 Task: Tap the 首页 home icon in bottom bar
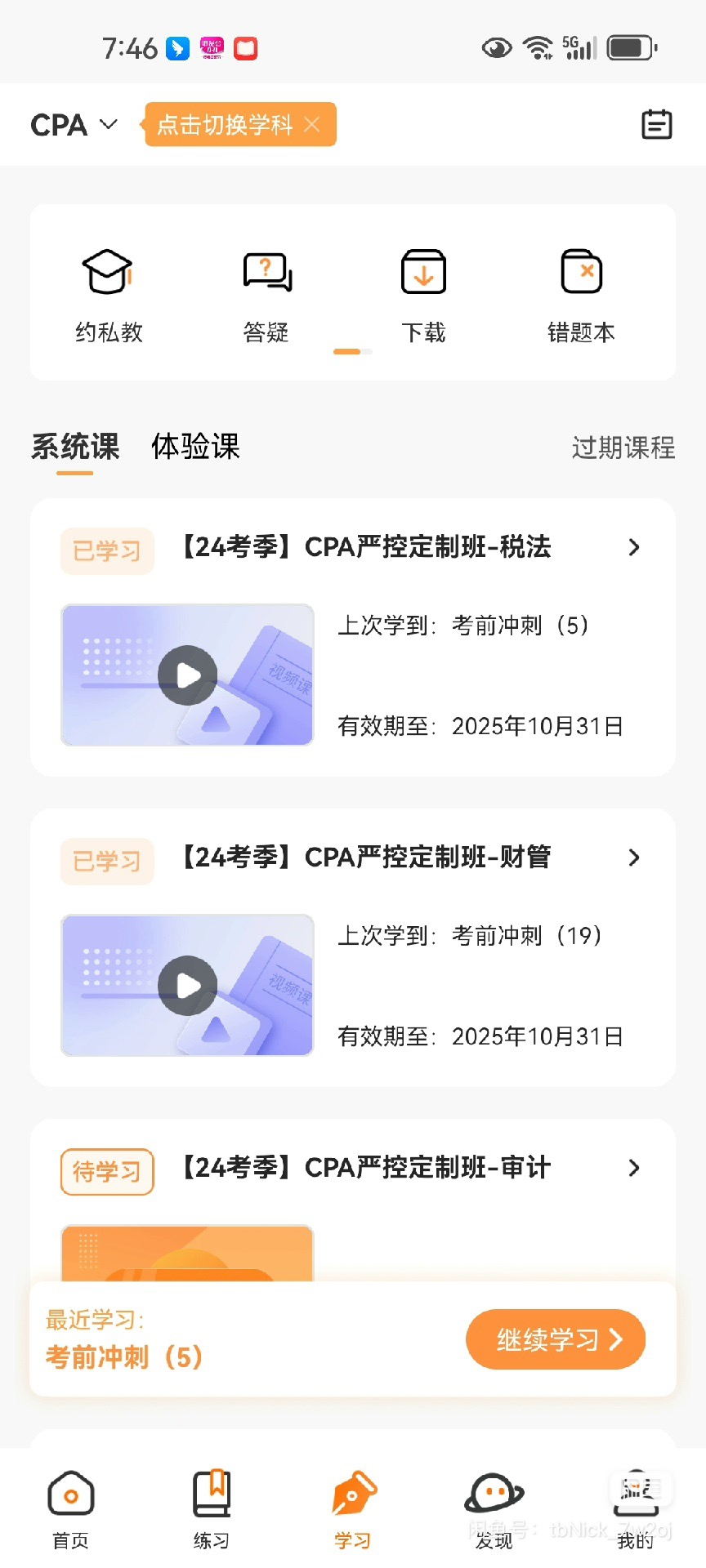[x=70, y=1503]
